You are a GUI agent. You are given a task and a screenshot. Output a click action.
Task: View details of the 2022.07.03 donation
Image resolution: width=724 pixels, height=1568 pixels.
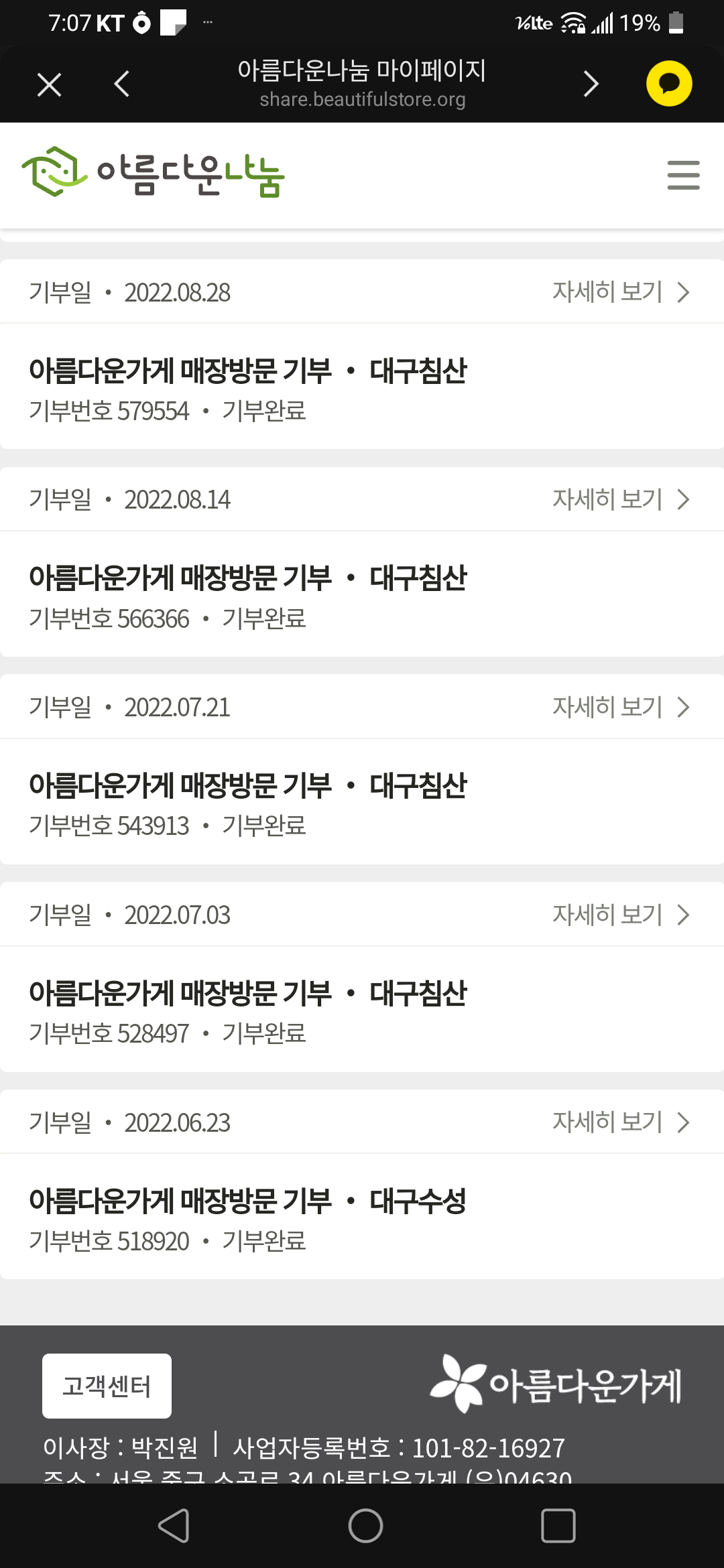pos(620,915)
